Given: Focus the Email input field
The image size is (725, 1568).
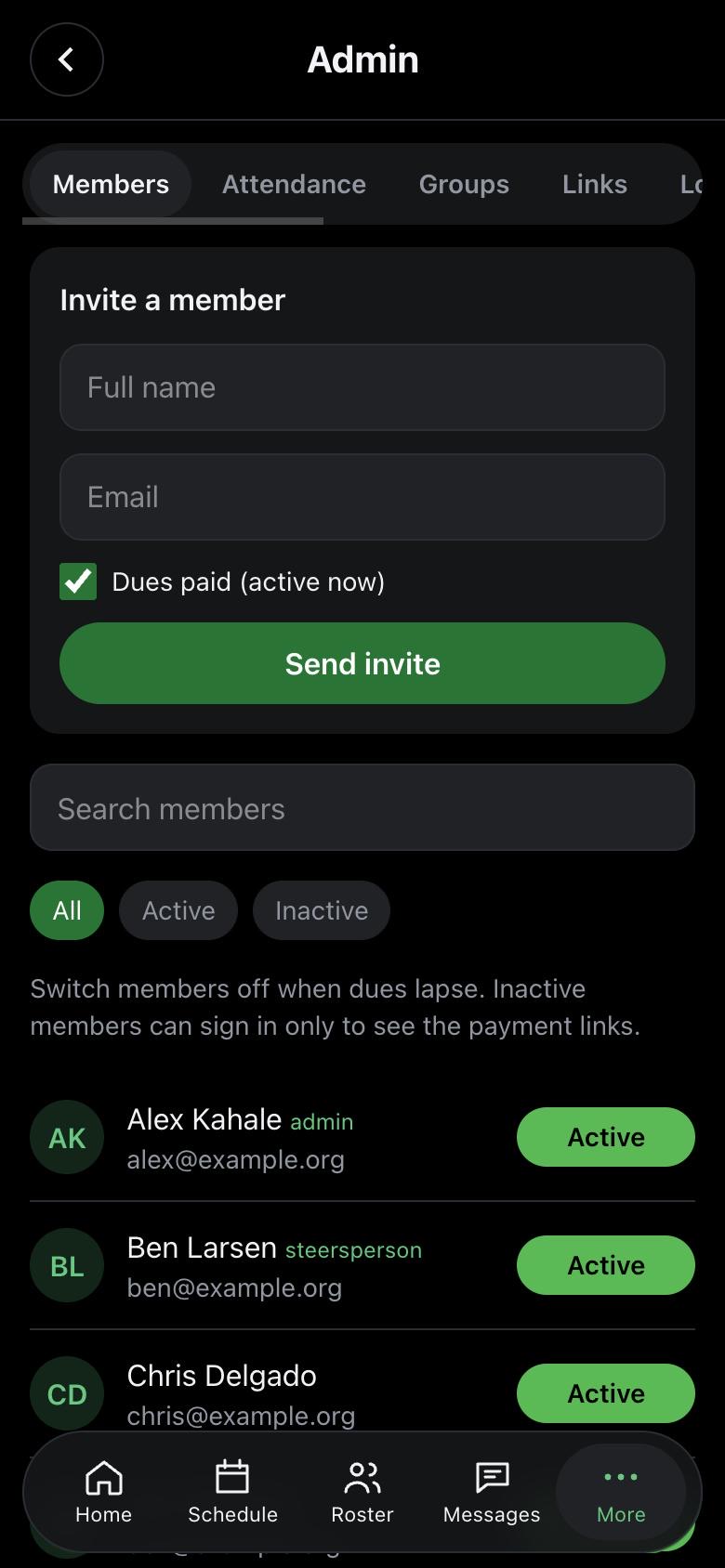Looking at the screenshot, I should (x=362, y=497).
